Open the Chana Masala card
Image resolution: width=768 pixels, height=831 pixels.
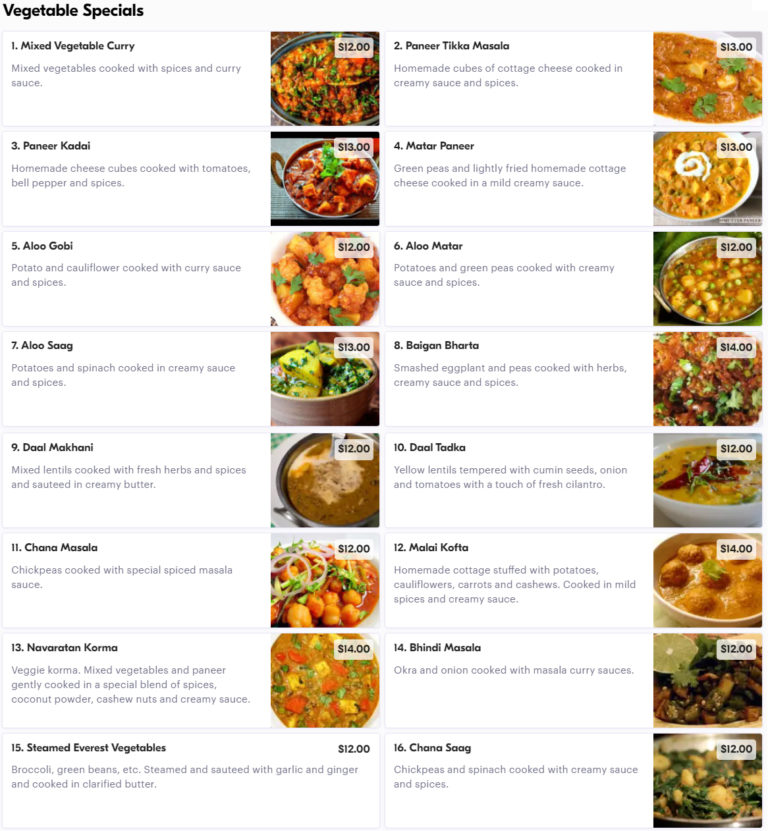(x=140, y=579)
